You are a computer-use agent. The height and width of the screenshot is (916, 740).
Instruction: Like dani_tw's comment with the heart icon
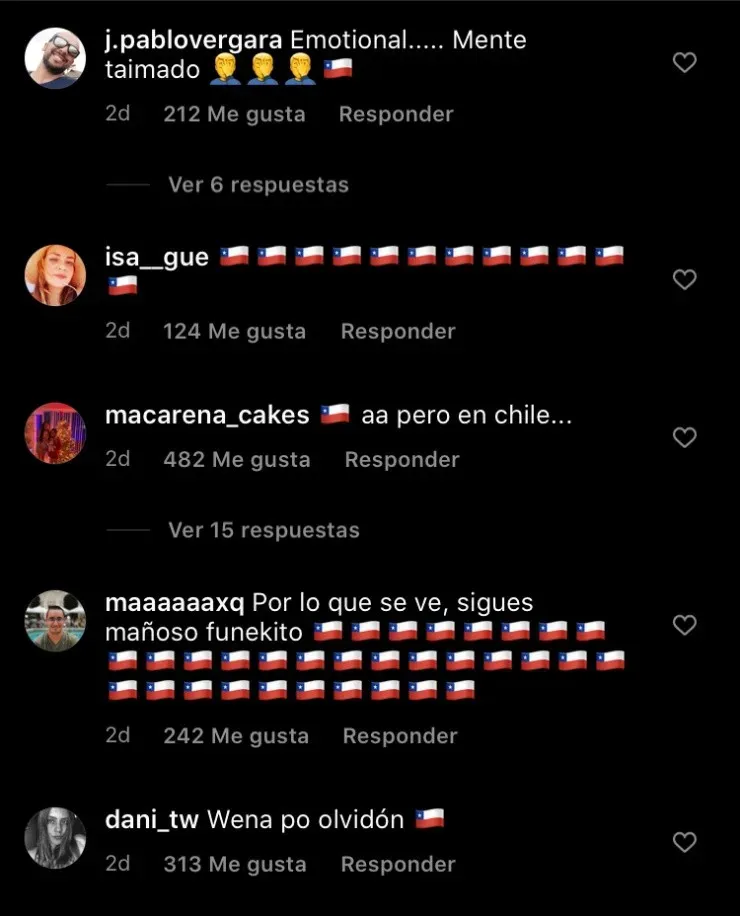tap(684, 843)
